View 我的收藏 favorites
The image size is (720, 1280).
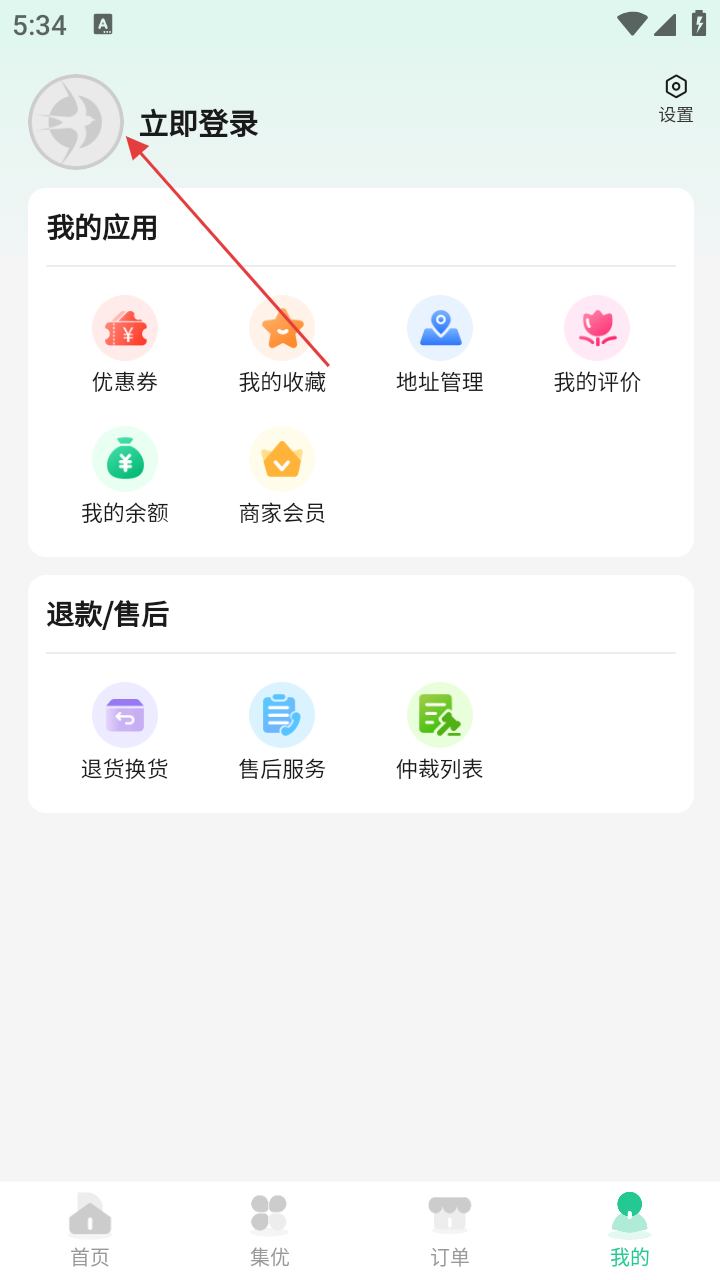tap(282, 344)
